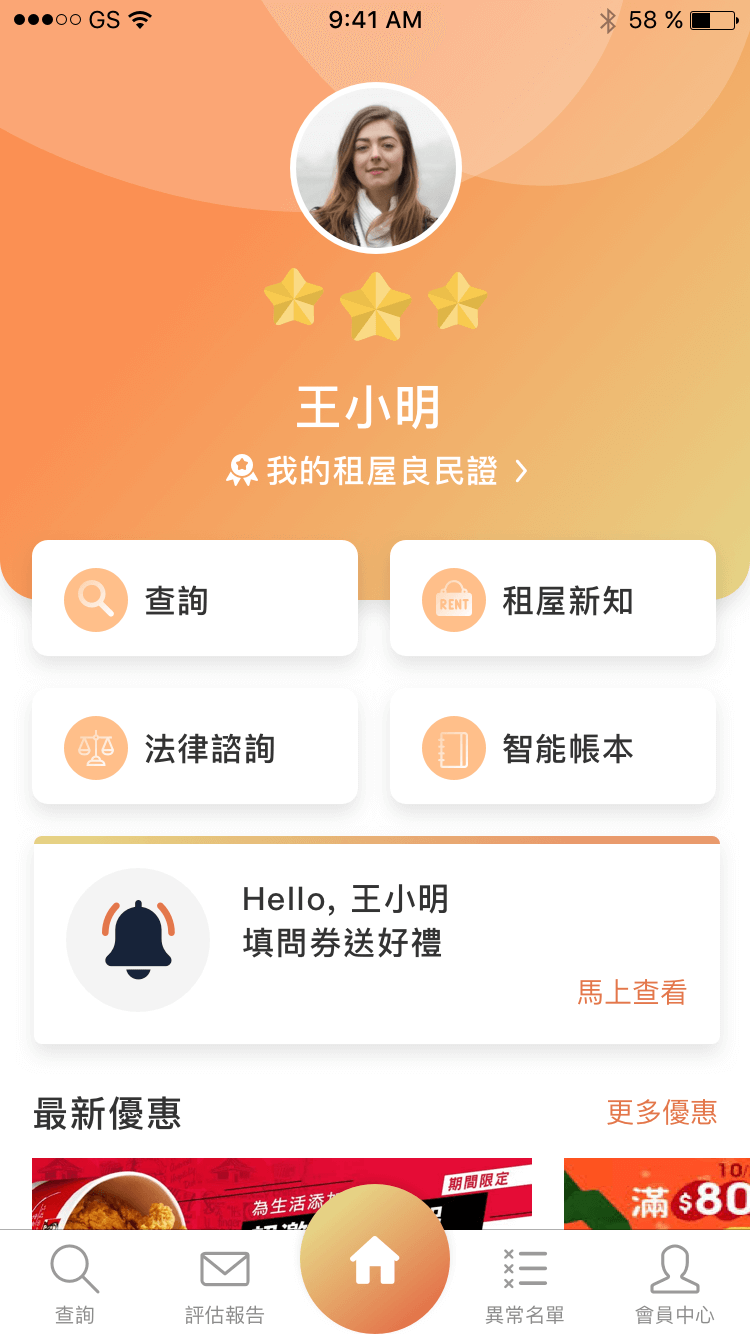
Task: Tap 馬上查看 in the notification card
Action: (x=632, y=992)
